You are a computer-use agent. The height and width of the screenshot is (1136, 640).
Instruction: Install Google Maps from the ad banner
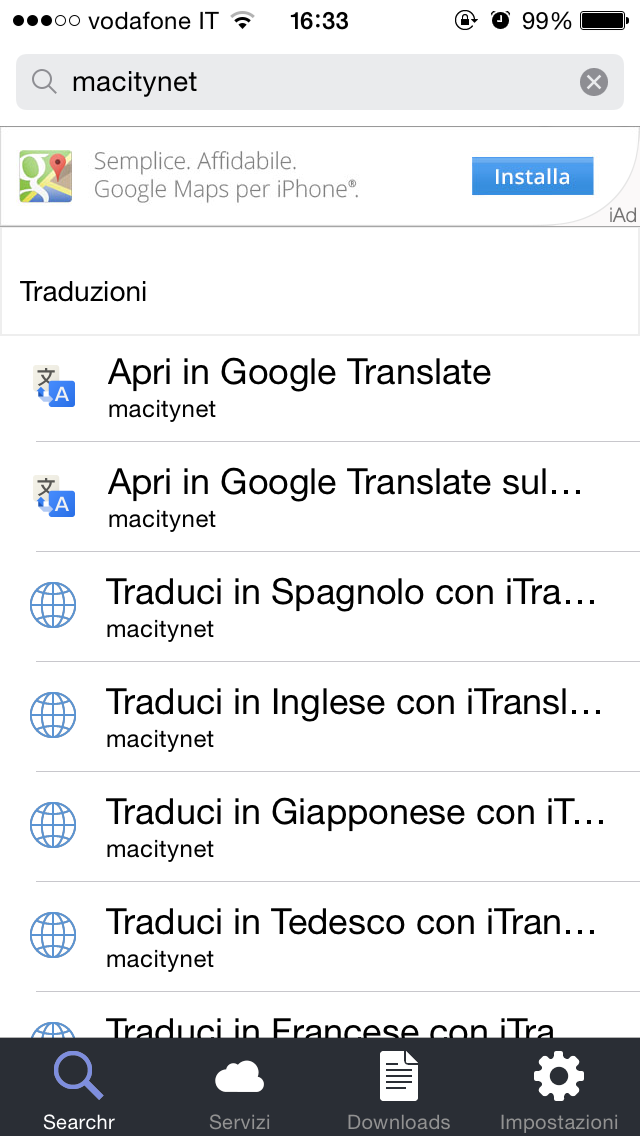pyautogui.click(x=532, y=177)
